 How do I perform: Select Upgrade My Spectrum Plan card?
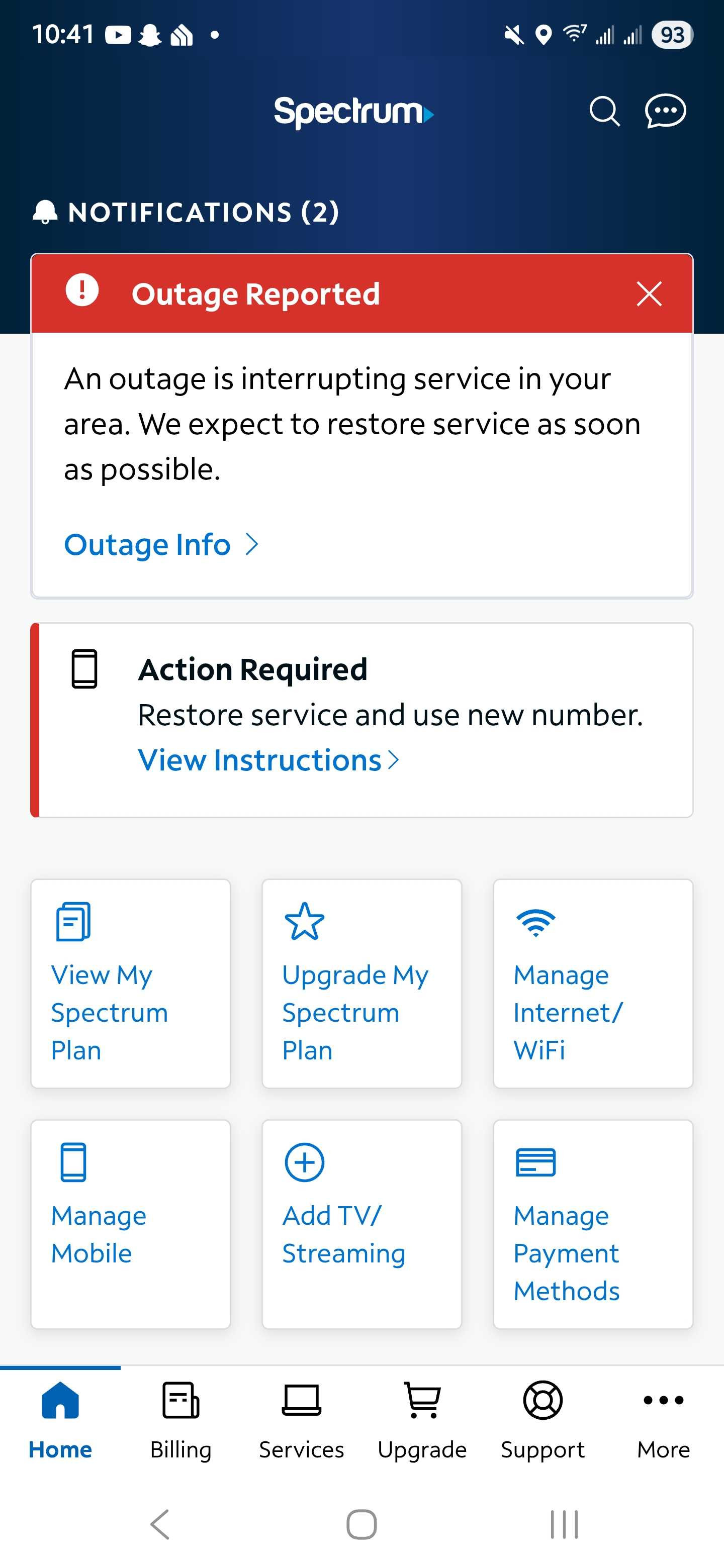[x=361, y=983]
